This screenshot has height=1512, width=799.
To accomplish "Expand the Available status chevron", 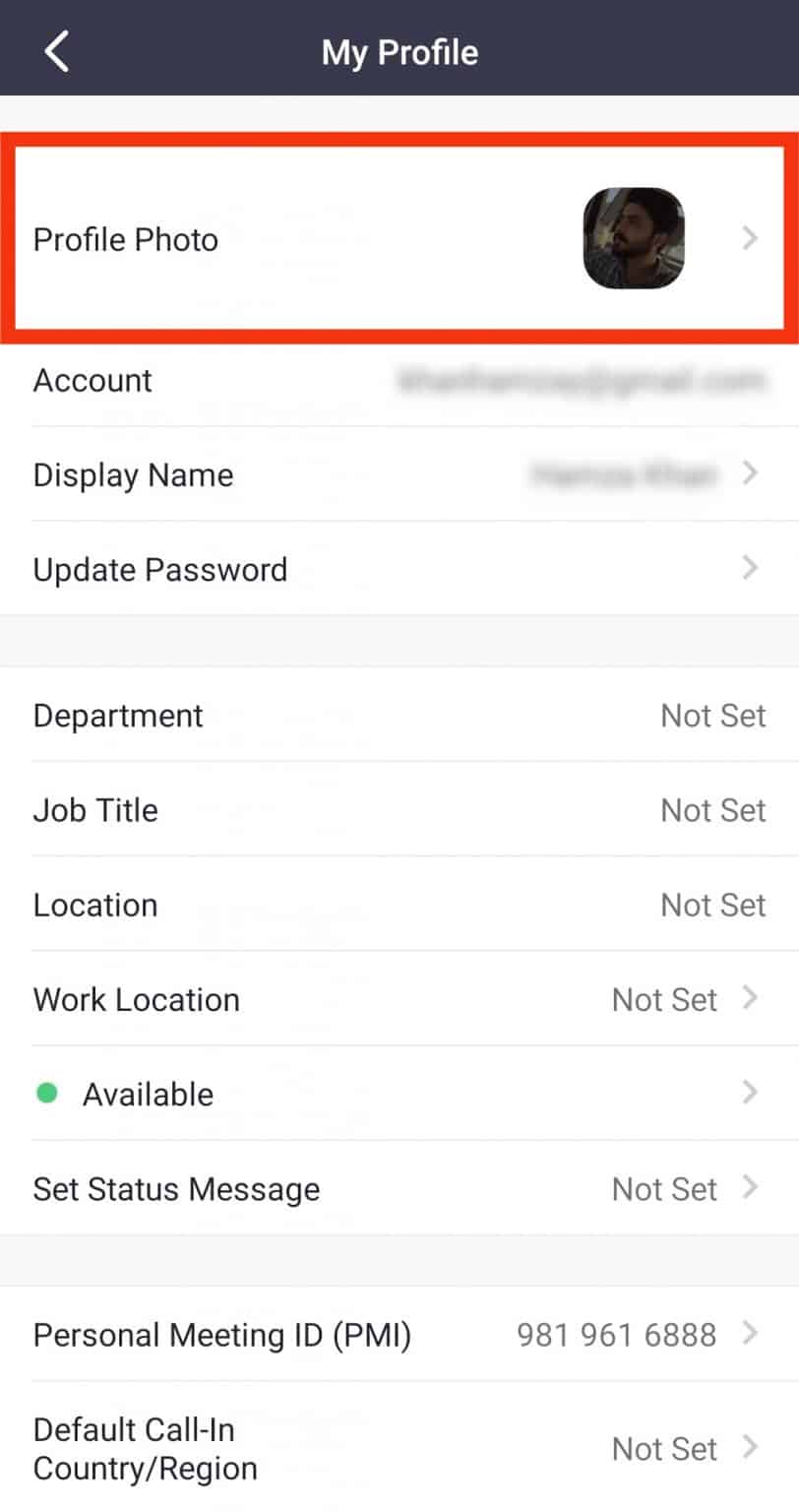I will point(751,1093).
